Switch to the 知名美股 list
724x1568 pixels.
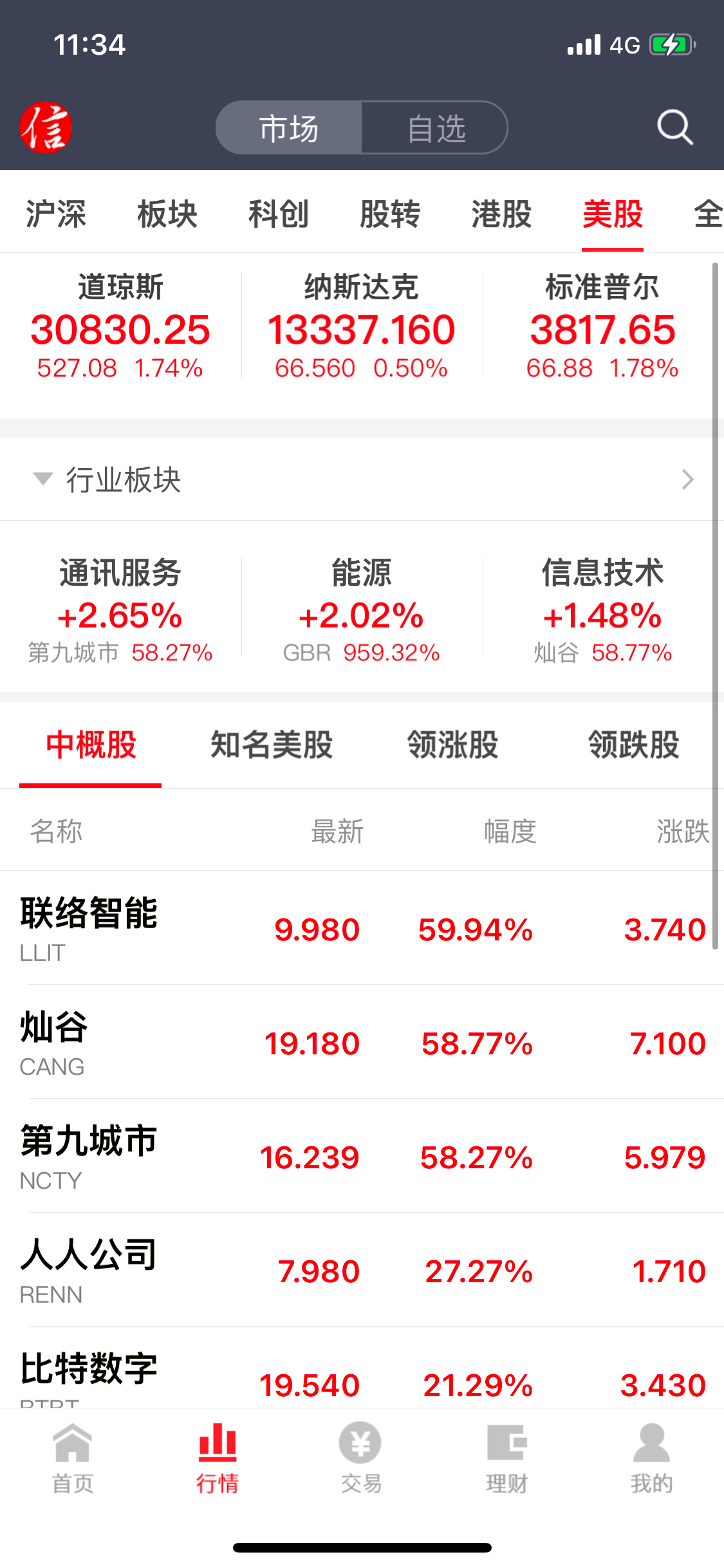[272, 745]
